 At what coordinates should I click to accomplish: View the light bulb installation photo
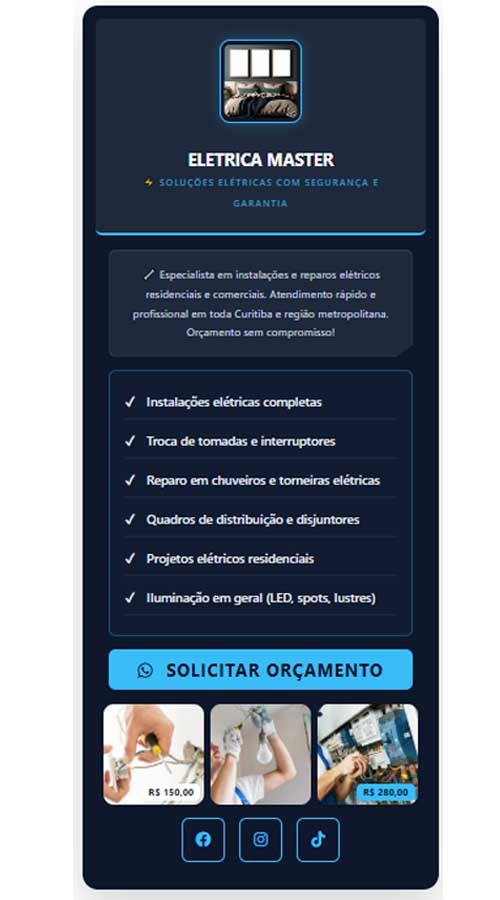click(261, 754)
